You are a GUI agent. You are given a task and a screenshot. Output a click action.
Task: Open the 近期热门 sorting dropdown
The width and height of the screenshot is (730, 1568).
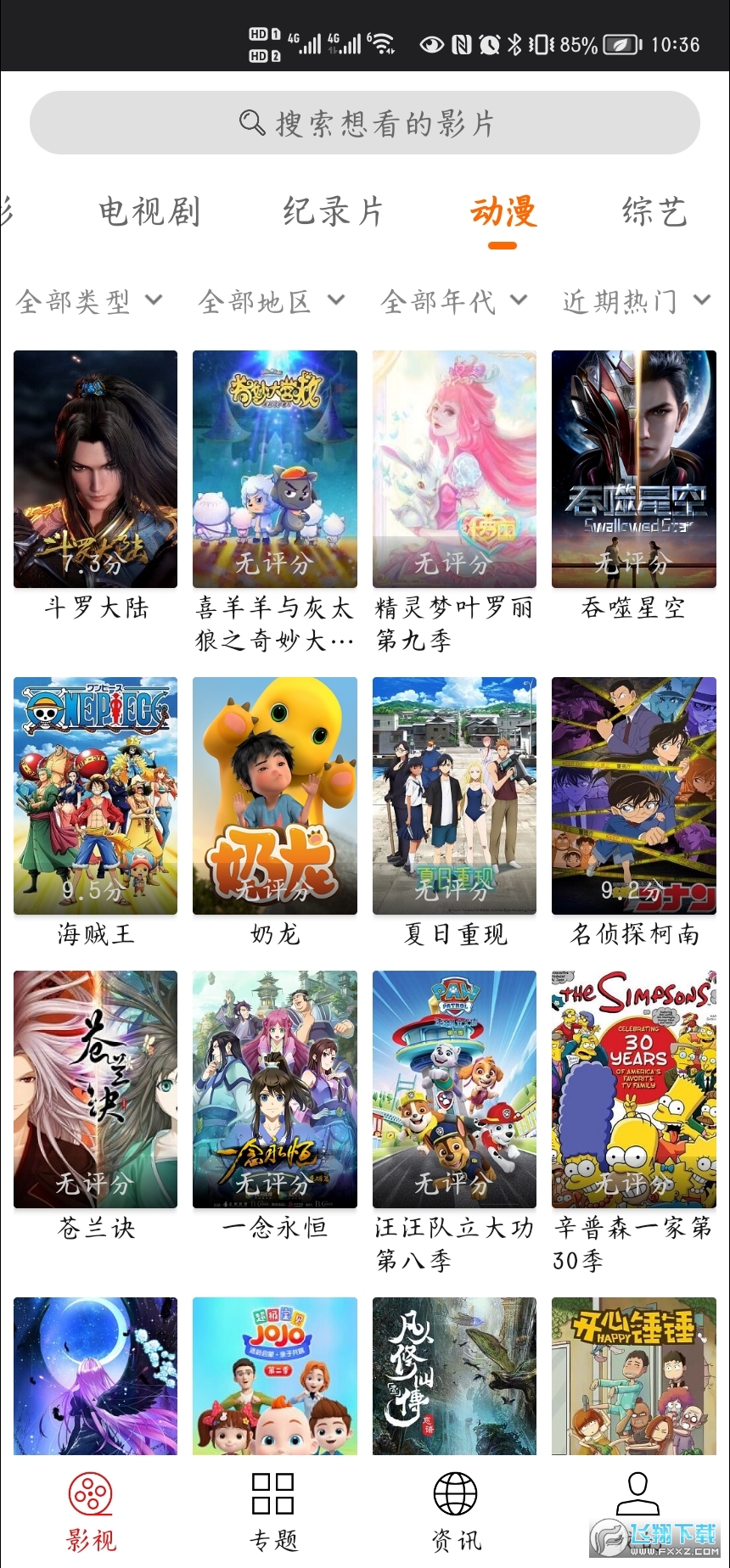[x=637, y=301]
